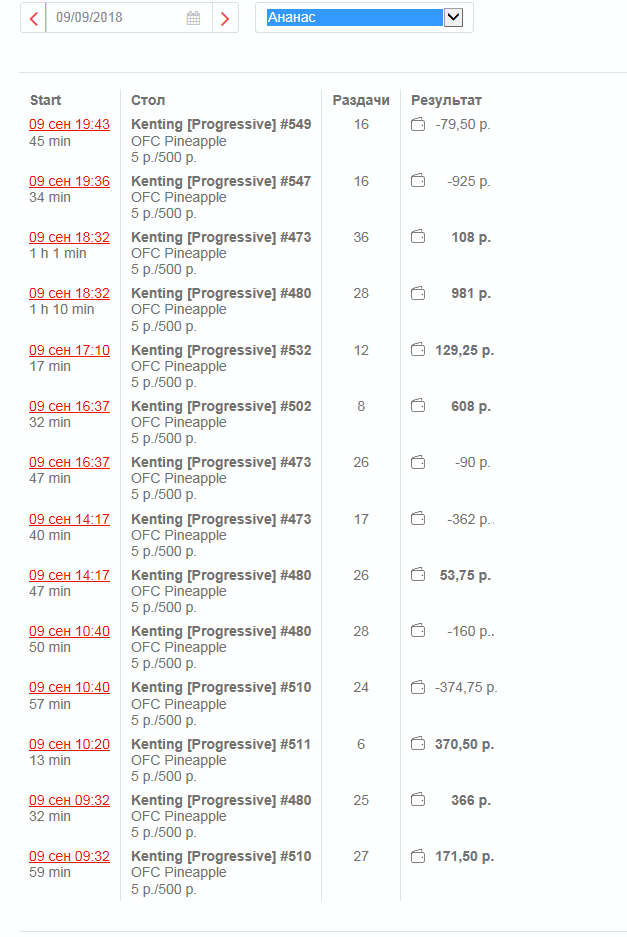This screenshot has width=627, height=937.
Task: Open the 09 сен 17:10 session link
Action: click(x=69, y=350)
